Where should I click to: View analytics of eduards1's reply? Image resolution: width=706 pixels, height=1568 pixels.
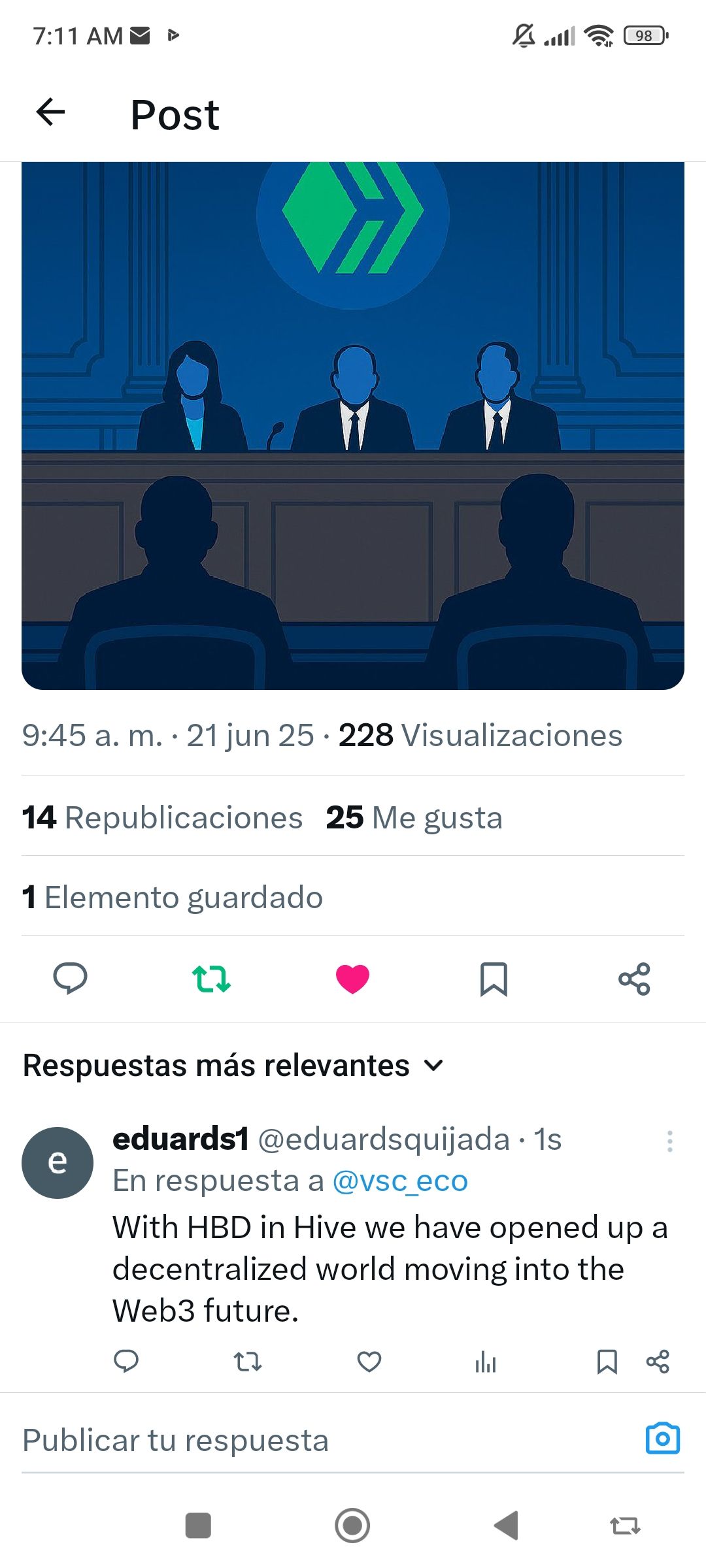[x=486, y=1362]
